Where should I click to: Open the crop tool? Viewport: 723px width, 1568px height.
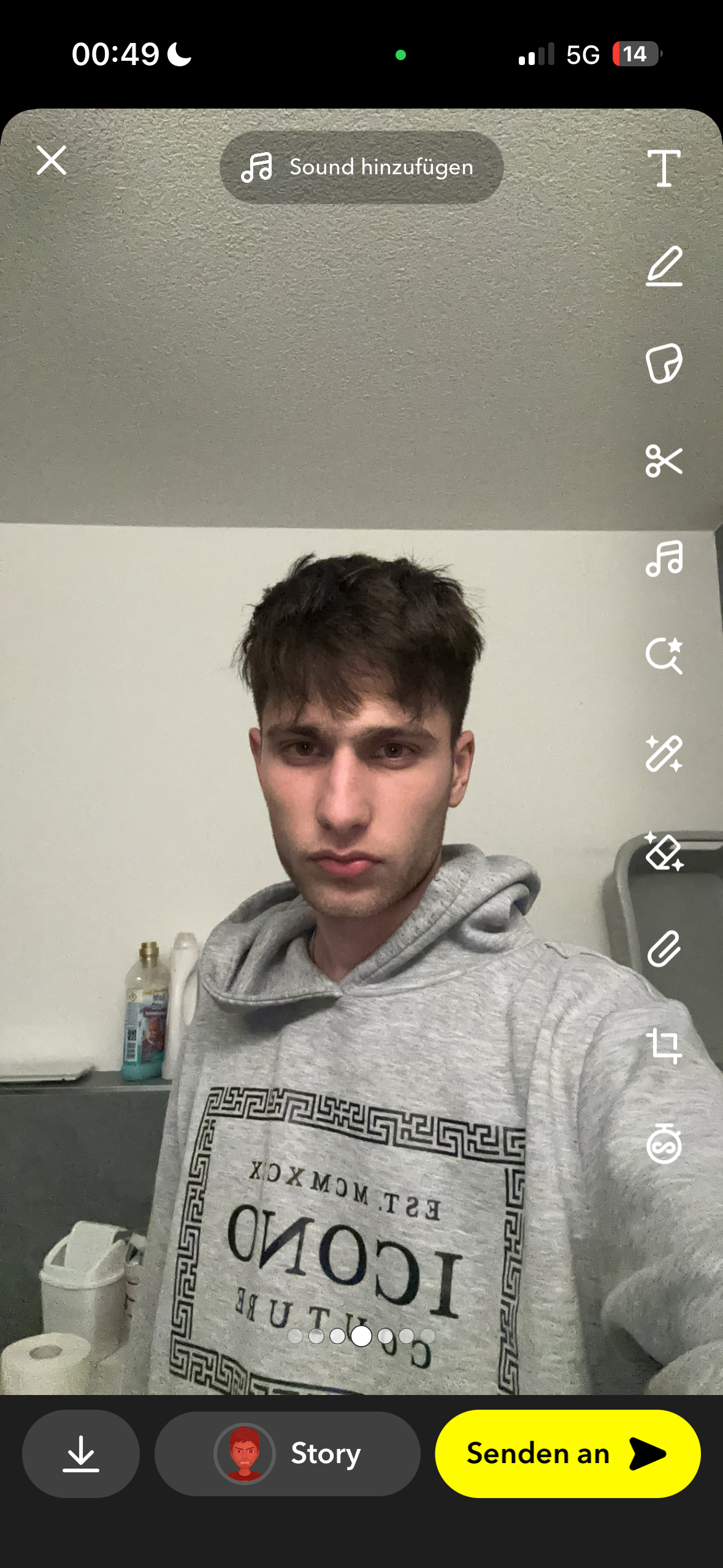tap(664, 1046)
